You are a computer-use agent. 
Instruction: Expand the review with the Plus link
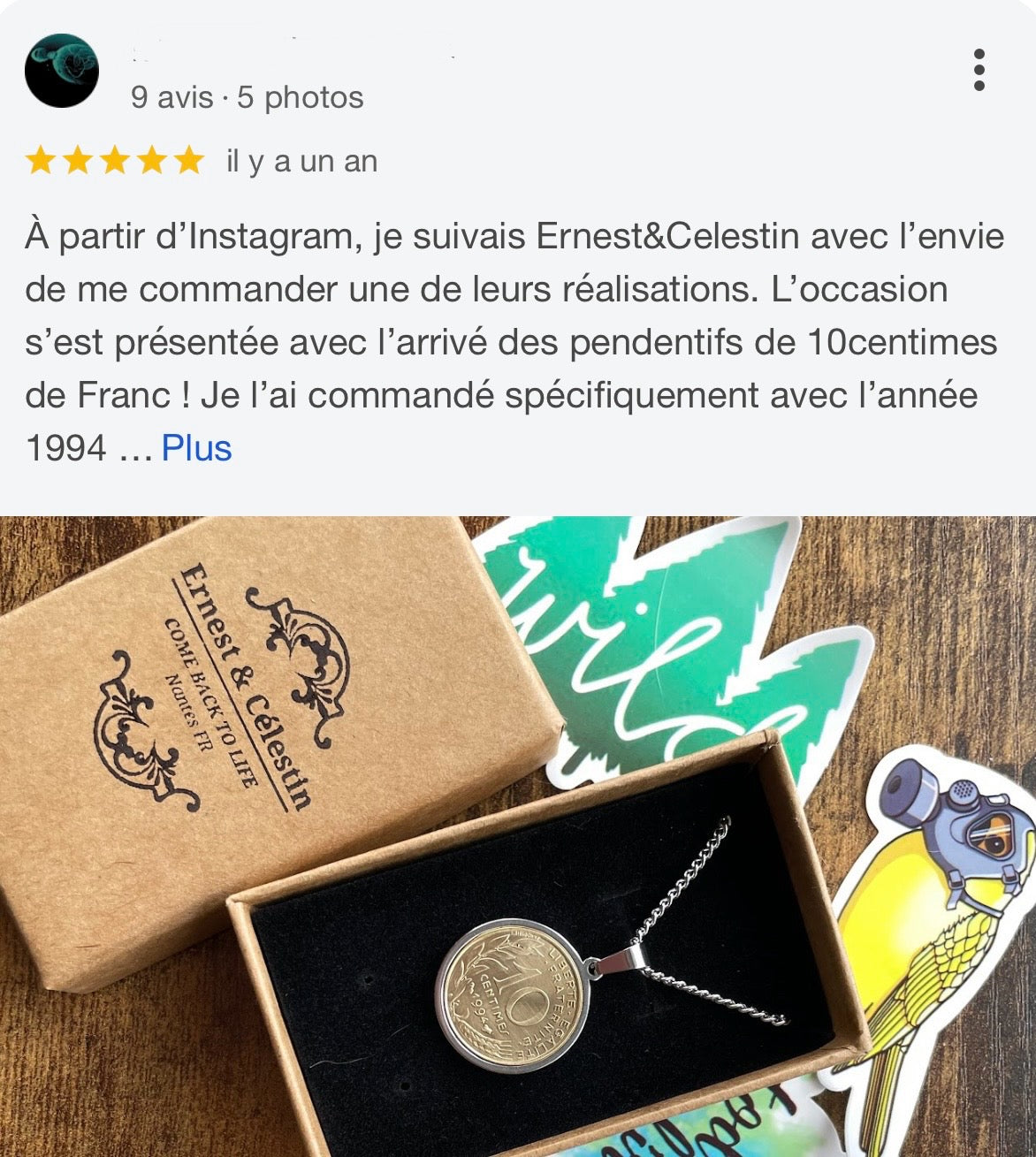pyautogui.click(x=196, y=448)
